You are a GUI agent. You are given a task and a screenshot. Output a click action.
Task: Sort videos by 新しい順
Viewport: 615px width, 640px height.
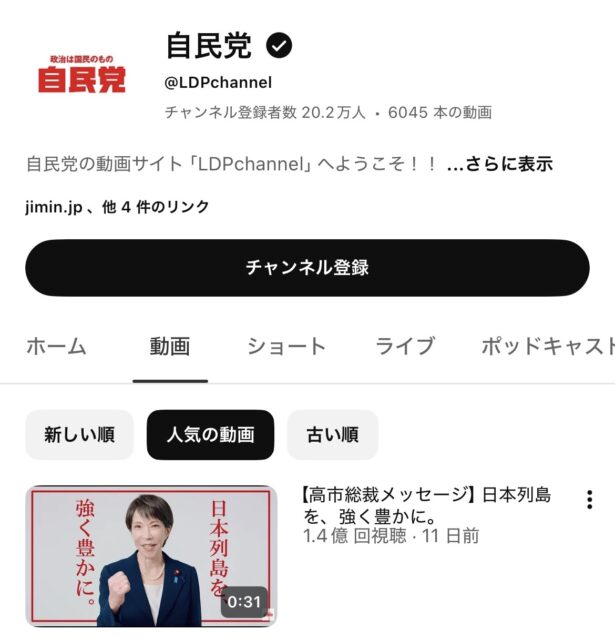tap(79, 435)
